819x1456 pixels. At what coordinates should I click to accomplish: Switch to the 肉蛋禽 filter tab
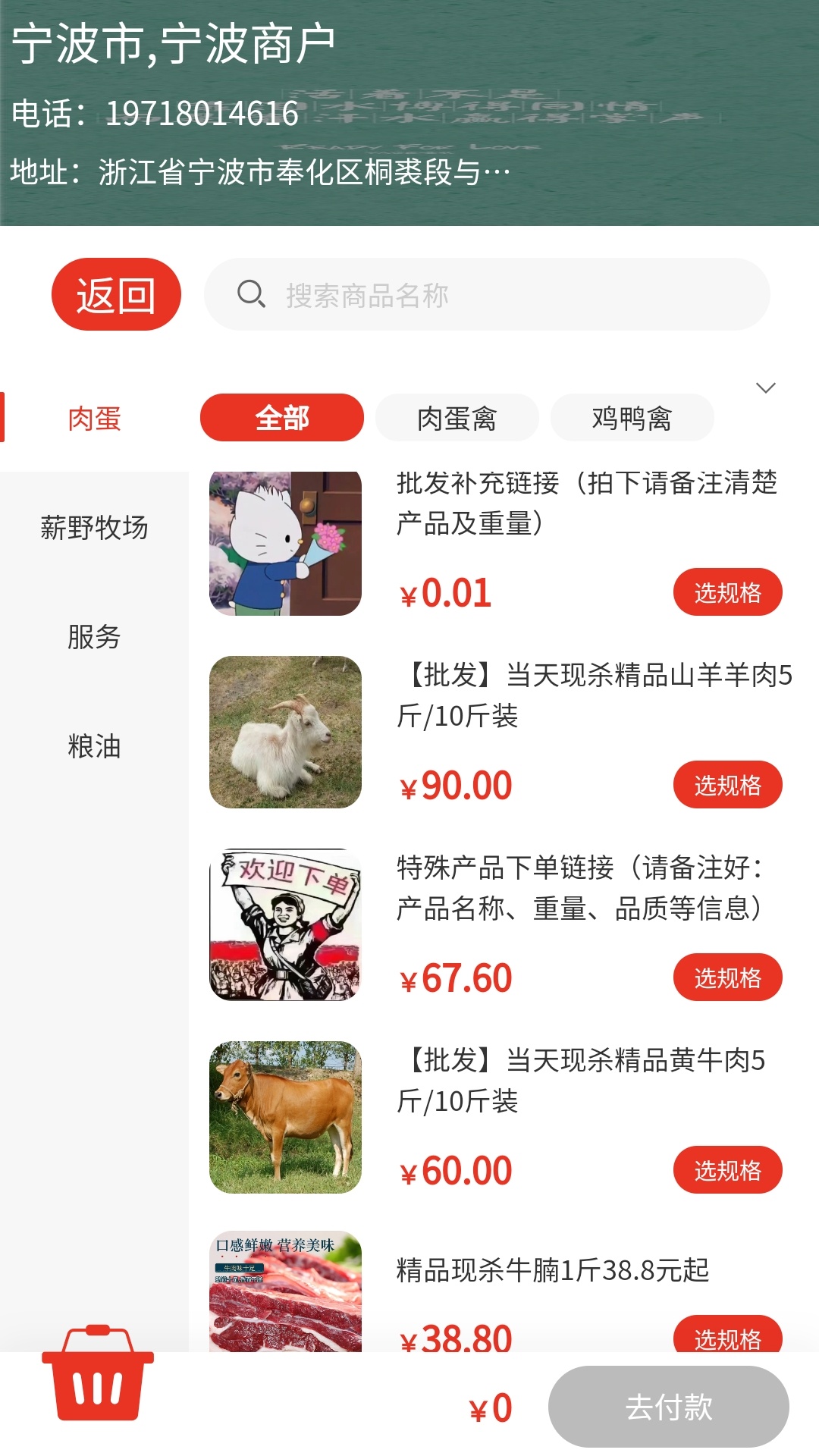458,417
